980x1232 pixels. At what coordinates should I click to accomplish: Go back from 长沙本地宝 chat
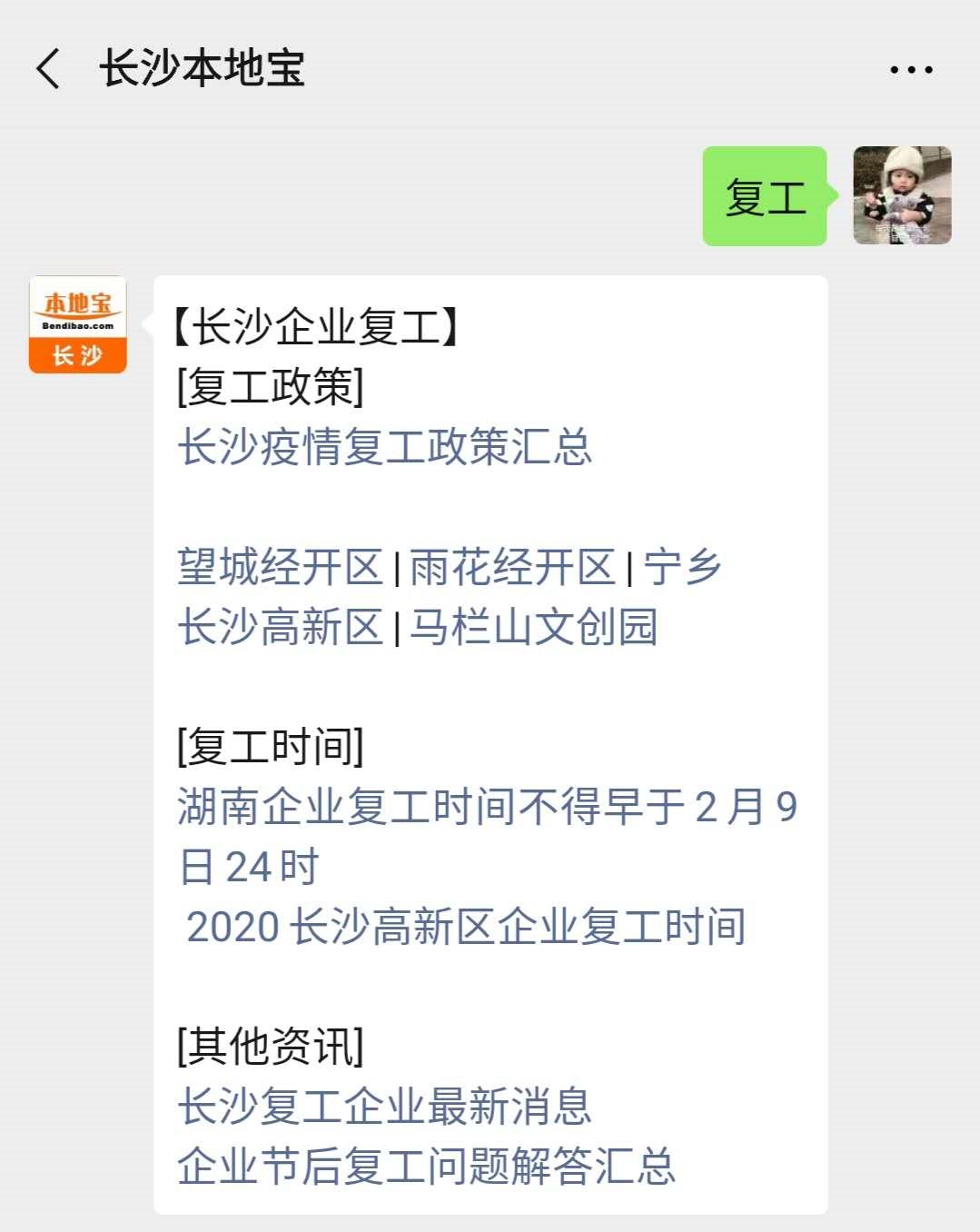49,69
